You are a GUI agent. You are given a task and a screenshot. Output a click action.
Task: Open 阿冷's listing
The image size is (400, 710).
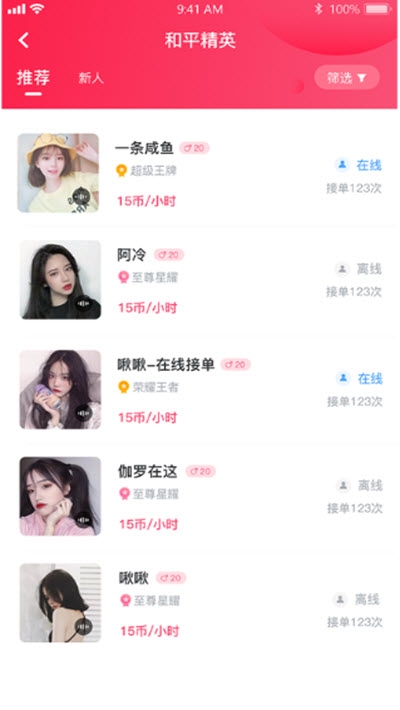point(200,279)
